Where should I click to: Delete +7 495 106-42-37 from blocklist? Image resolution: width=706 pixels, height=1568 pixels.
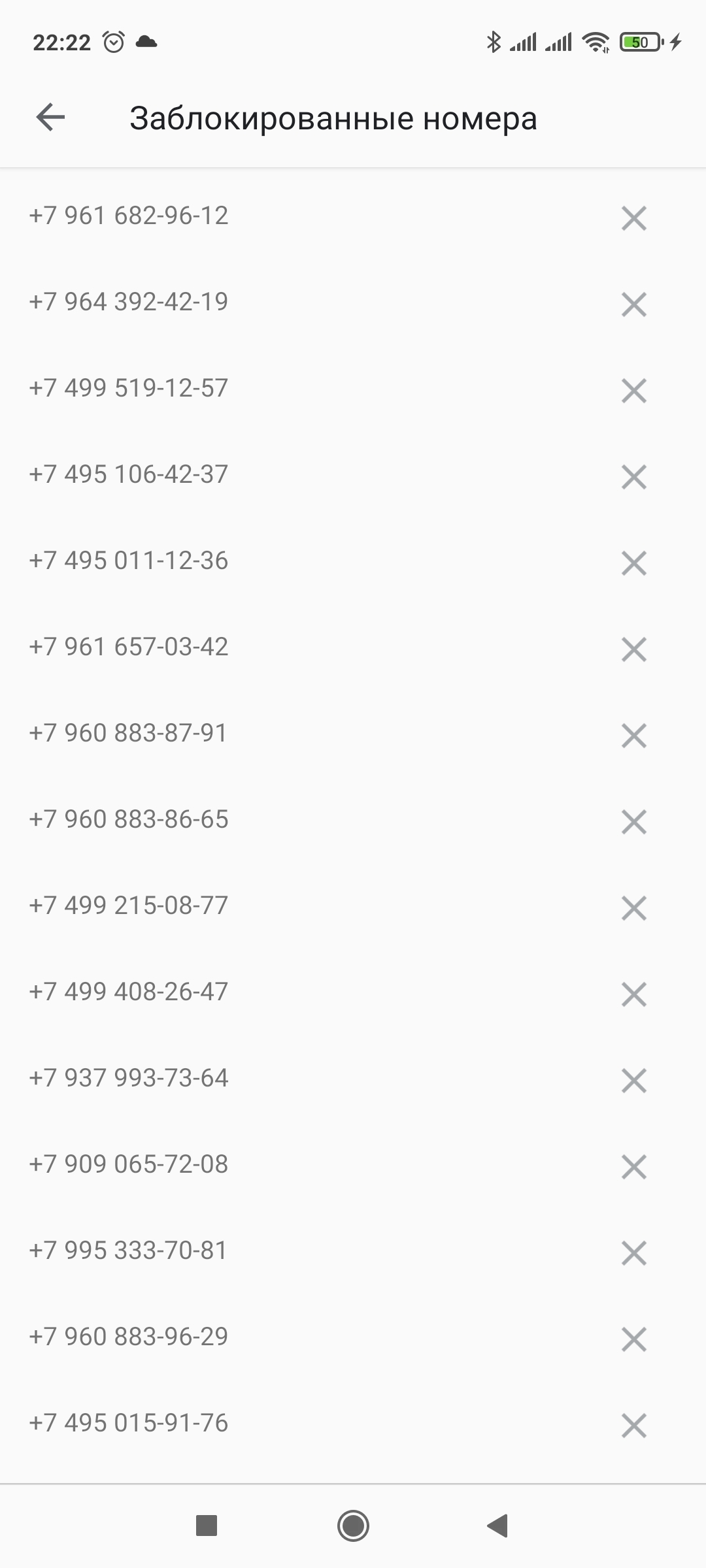tap(633, 477)
